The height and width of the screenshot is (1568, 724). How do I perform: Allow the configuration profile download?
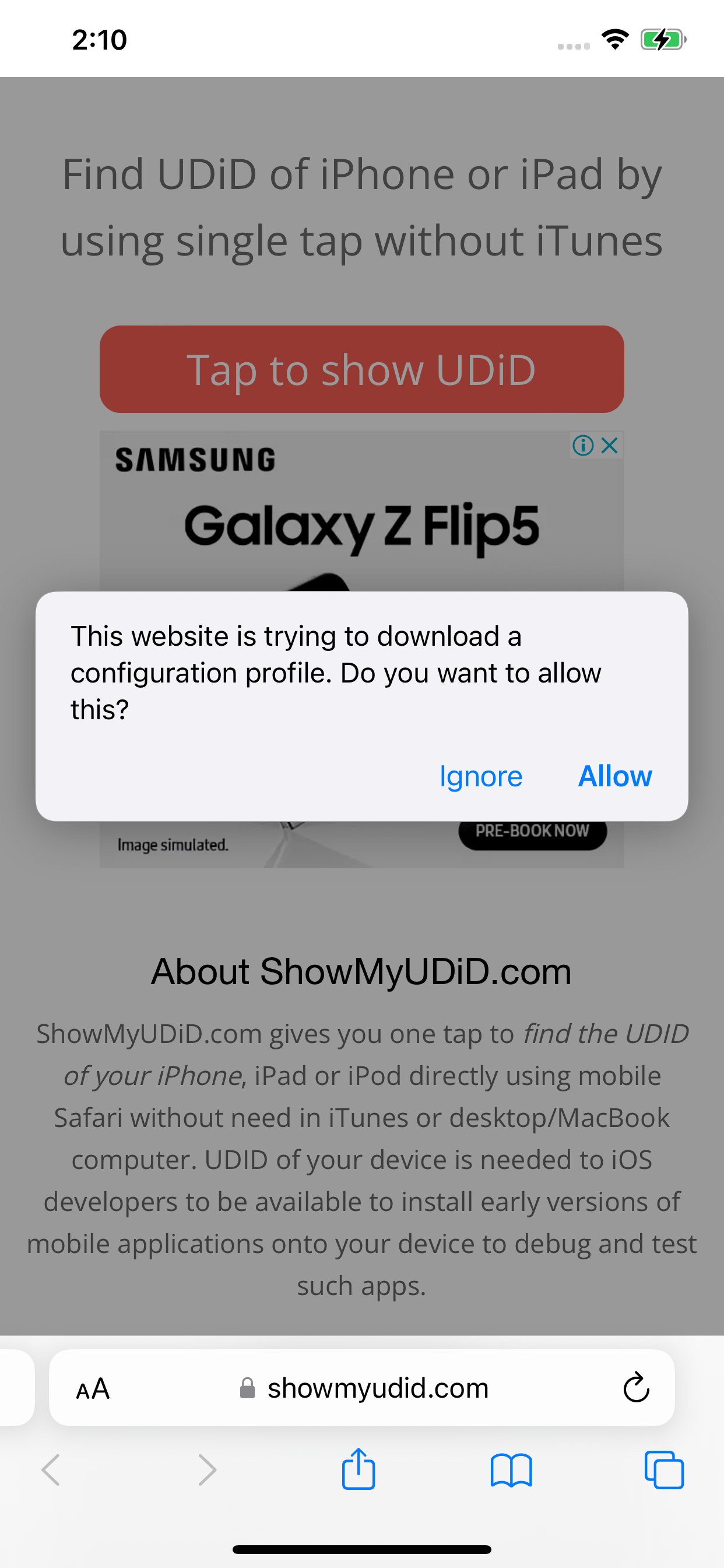(614, 776)
